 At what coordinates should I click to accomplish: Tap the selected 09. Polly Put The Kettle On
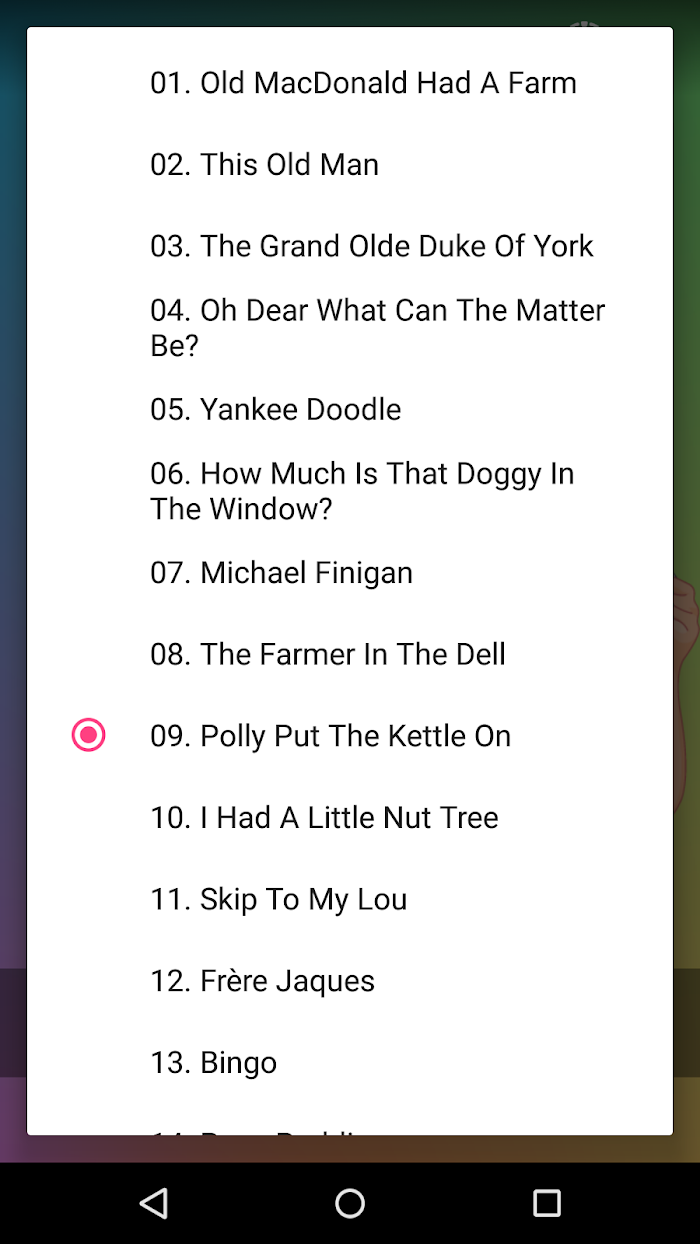click(350, 736)
